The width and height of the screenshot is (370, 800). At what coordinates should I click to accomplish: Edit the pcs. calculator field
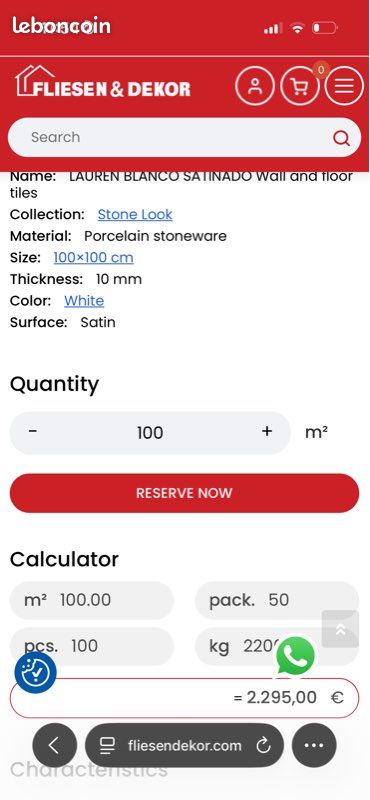92,646
